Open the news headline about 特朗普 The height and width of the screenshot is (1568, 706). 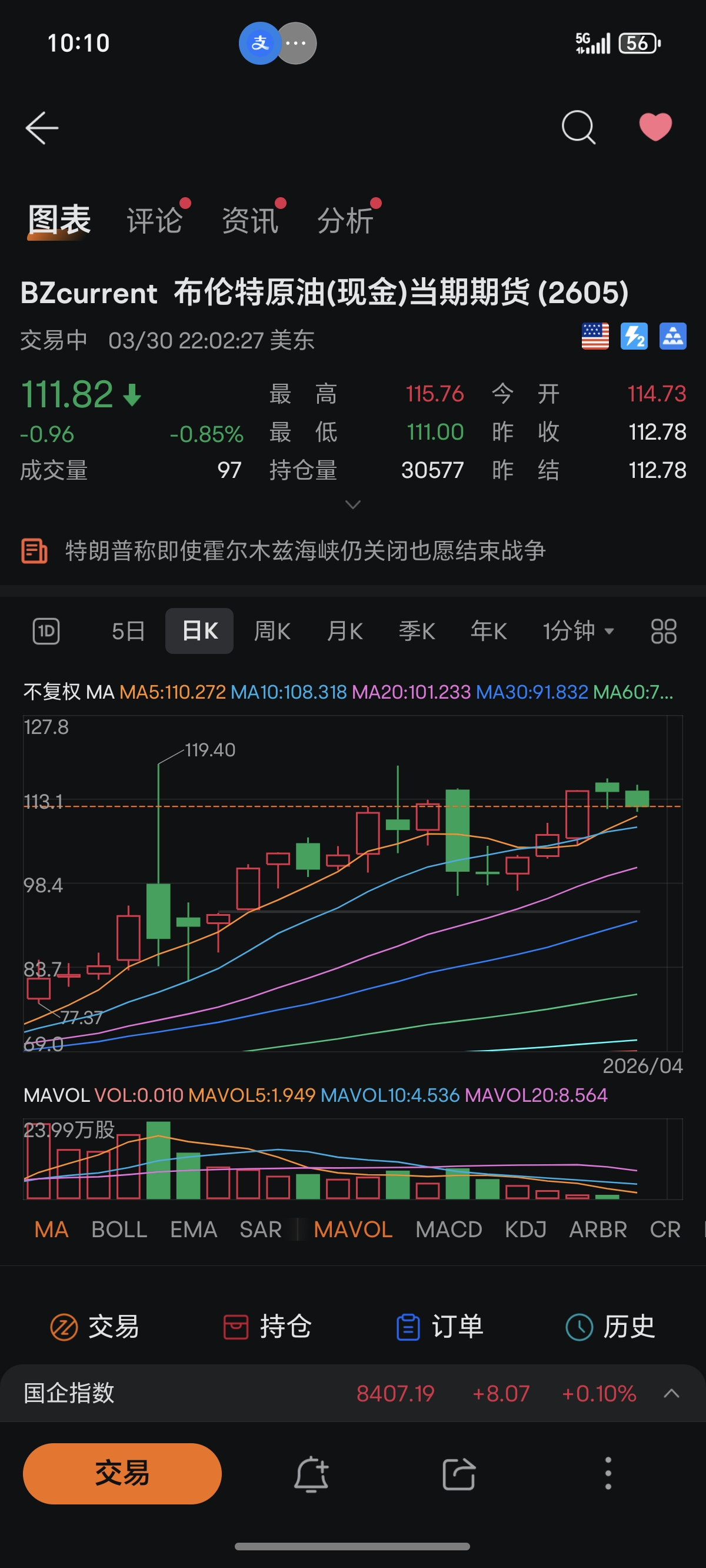[x=305, y=551]
